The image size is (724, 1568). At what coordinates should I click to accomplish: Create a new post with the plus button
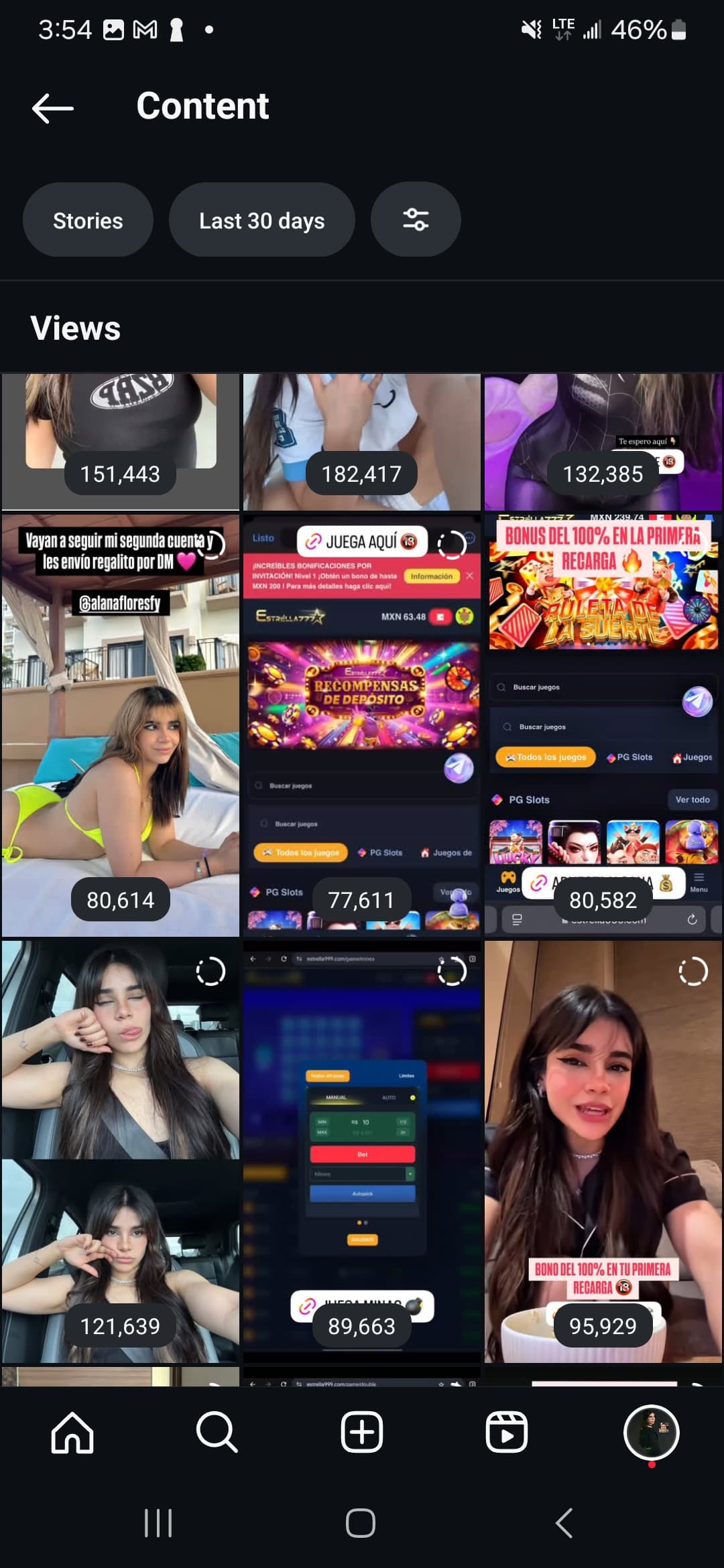tap(362, 1433)
